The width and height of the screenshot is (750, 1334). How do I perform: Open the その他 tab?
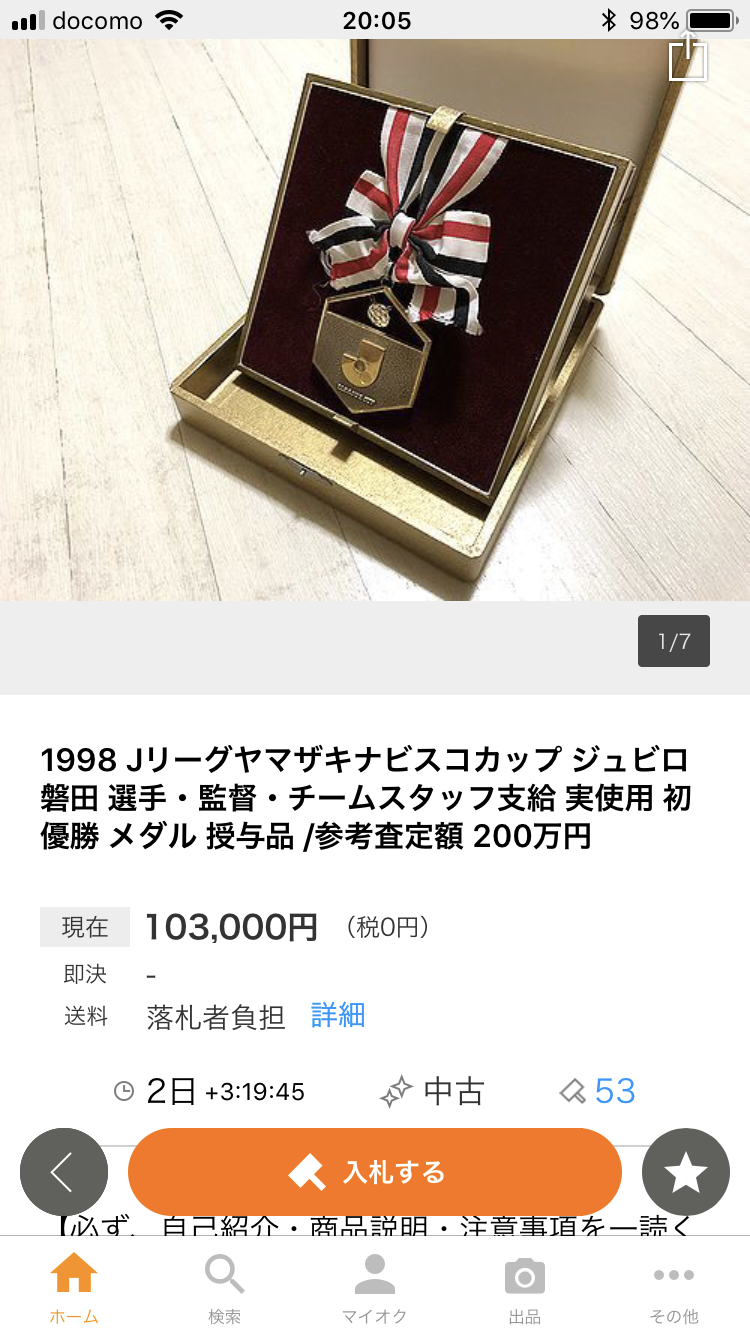click(675, 1288)
